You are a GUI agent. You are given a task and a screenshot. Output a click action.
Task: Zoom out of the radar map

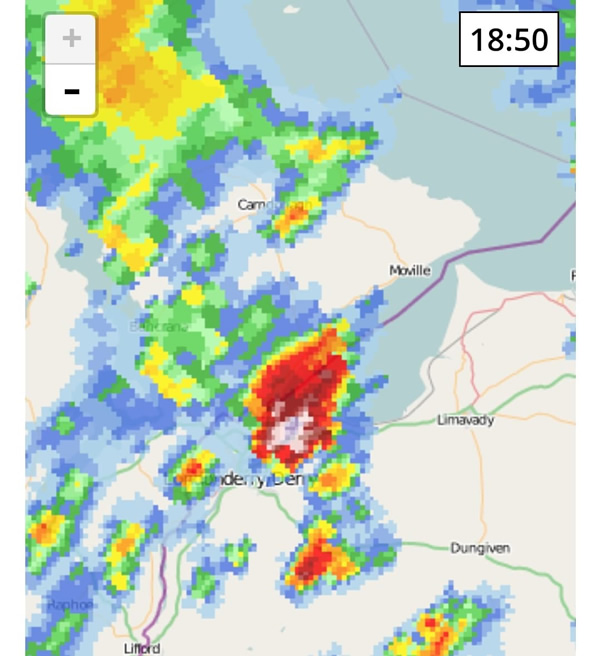(71, 91)
